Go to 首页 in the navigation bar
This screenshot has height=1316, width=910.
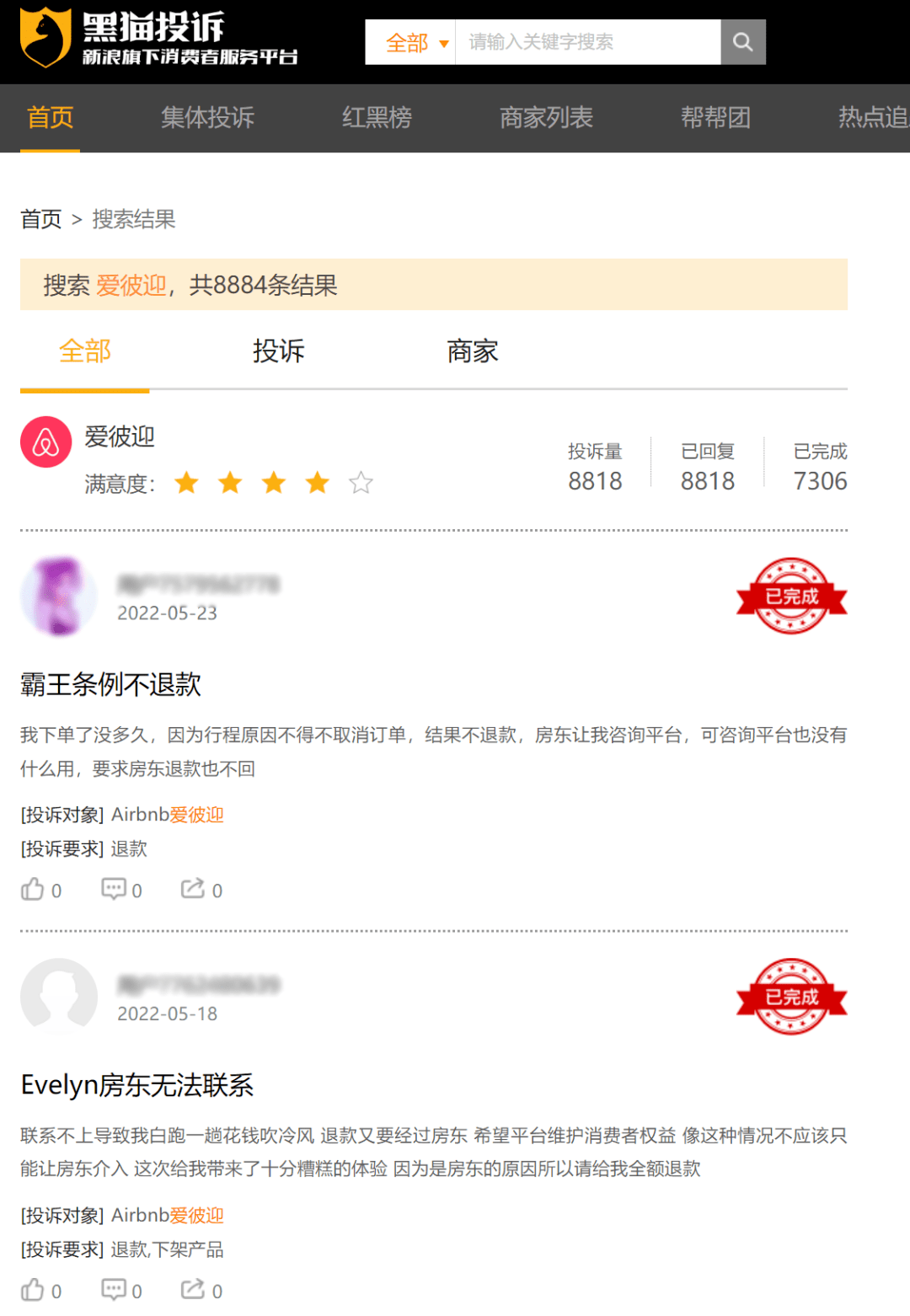[x=51, y=118]
